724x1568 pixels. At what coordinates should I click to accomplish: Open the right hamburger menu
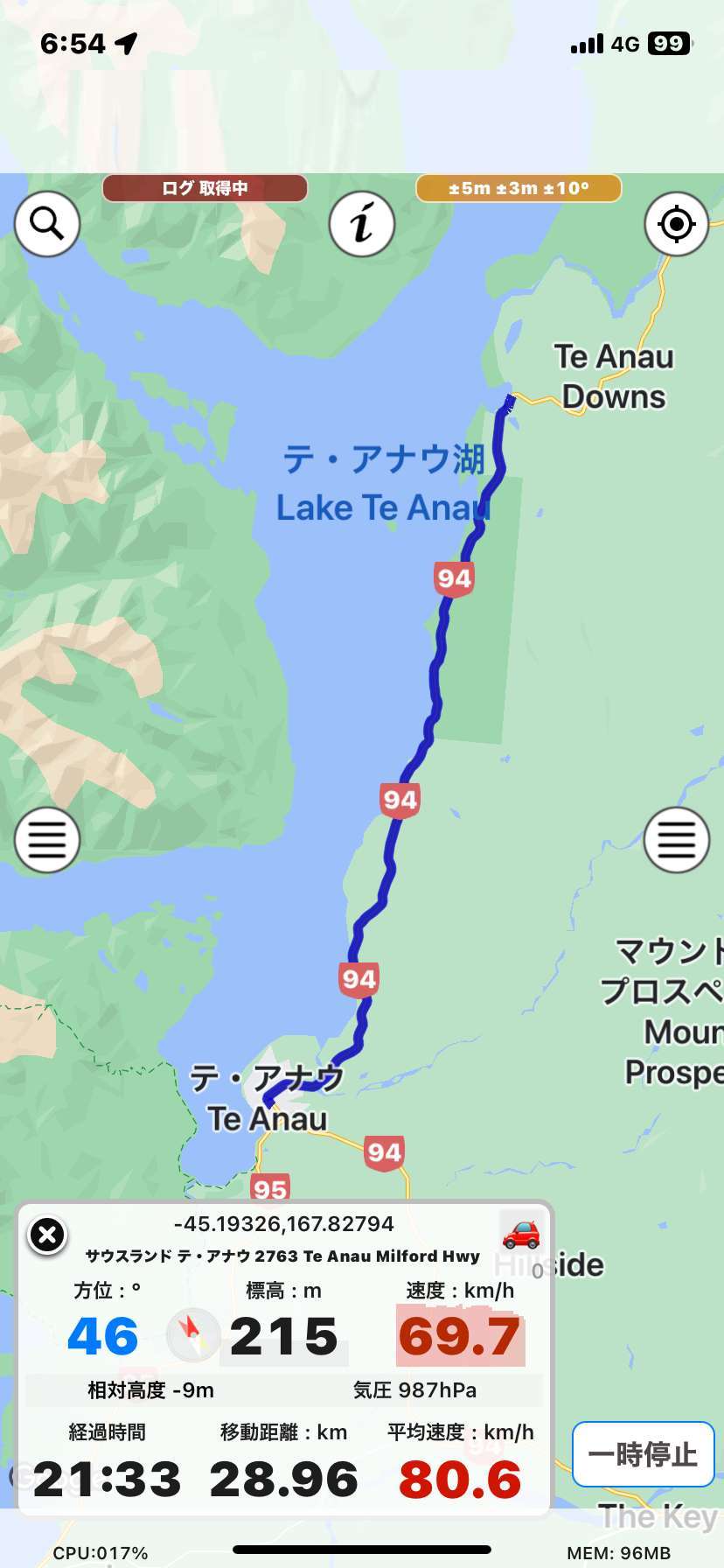click(676, 840)
